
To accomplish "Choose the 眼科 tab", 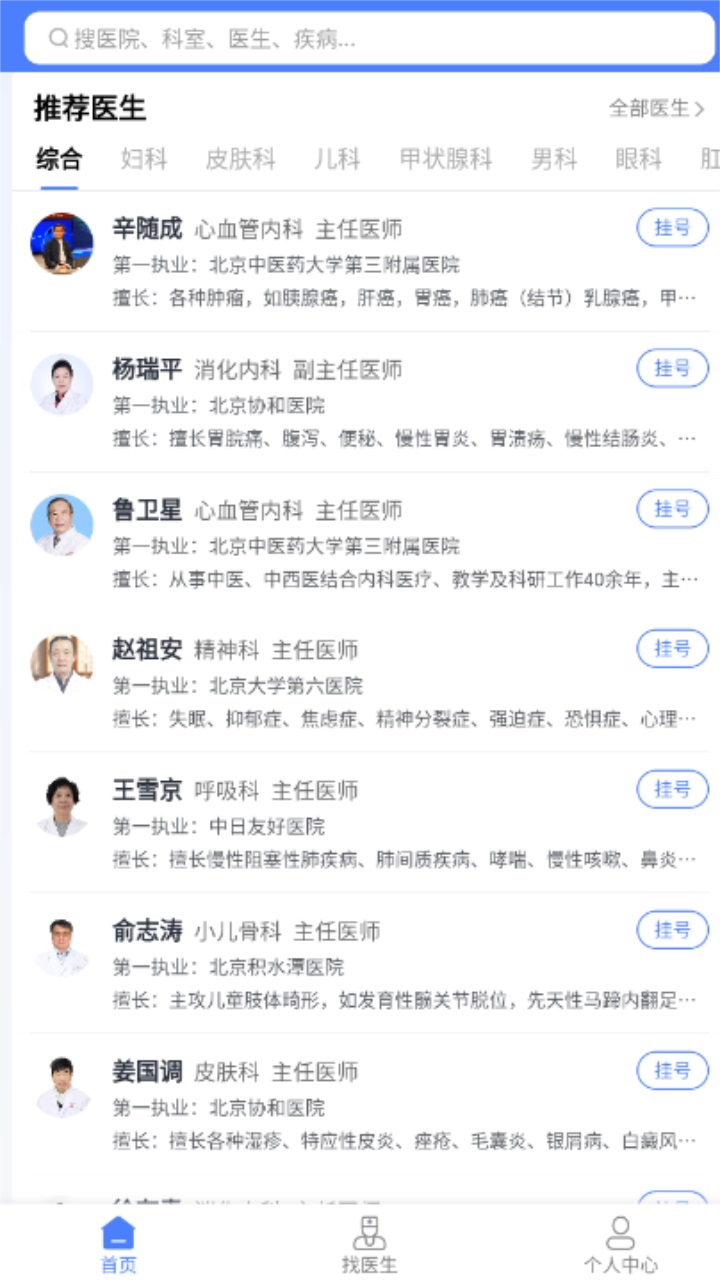I will click(x=638, y=158).
